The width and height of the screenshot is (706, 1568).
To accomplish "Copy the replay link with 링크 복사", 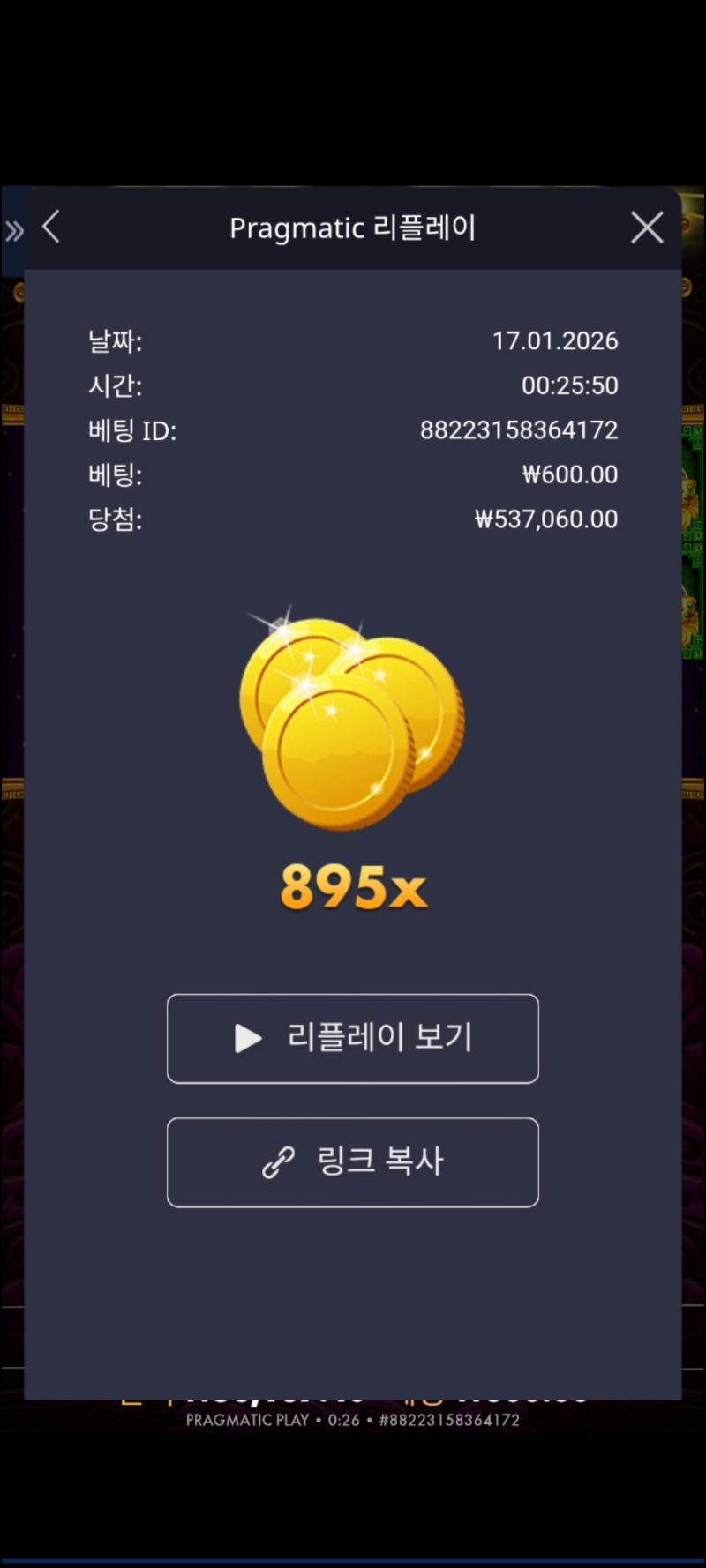I will coord(353,1161).
